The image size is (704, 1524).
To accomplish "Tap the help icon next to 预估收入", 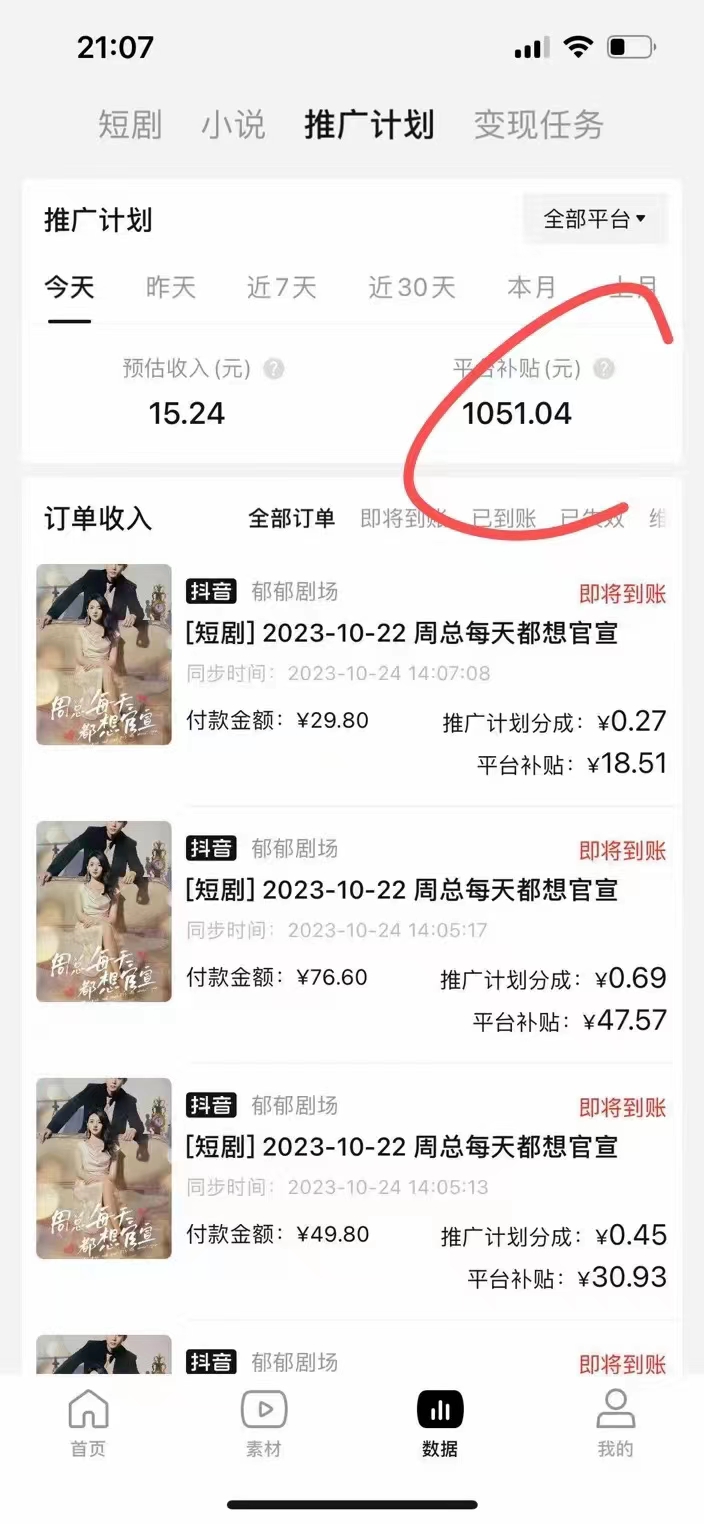I will 274,369.
